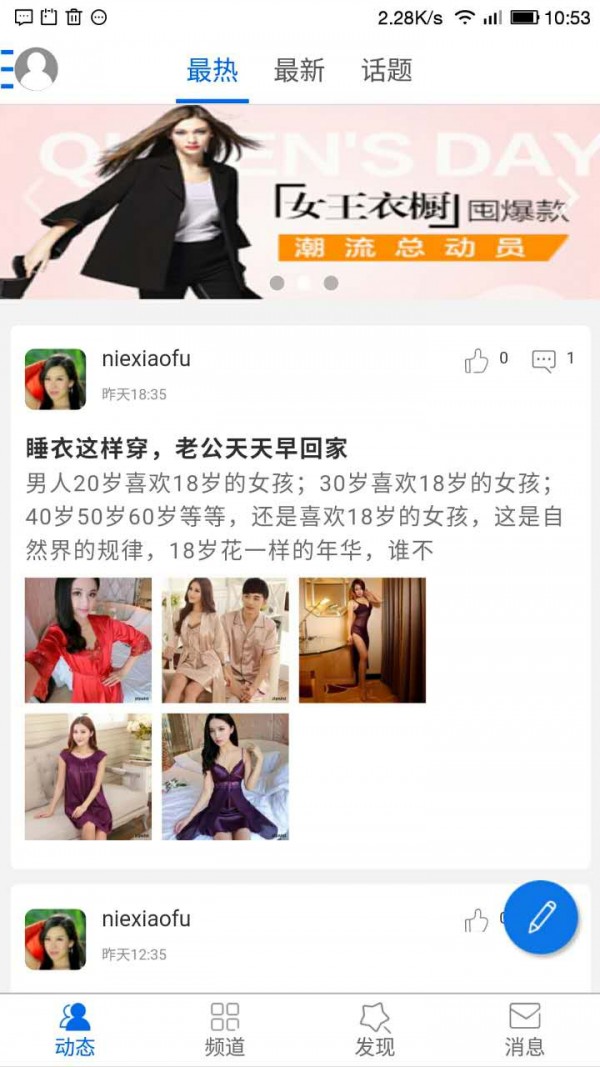Image resolution: width=600 pixels, height=1067 pixels.
Task: View the red robe photo in the post
Action: coord(88,640)
